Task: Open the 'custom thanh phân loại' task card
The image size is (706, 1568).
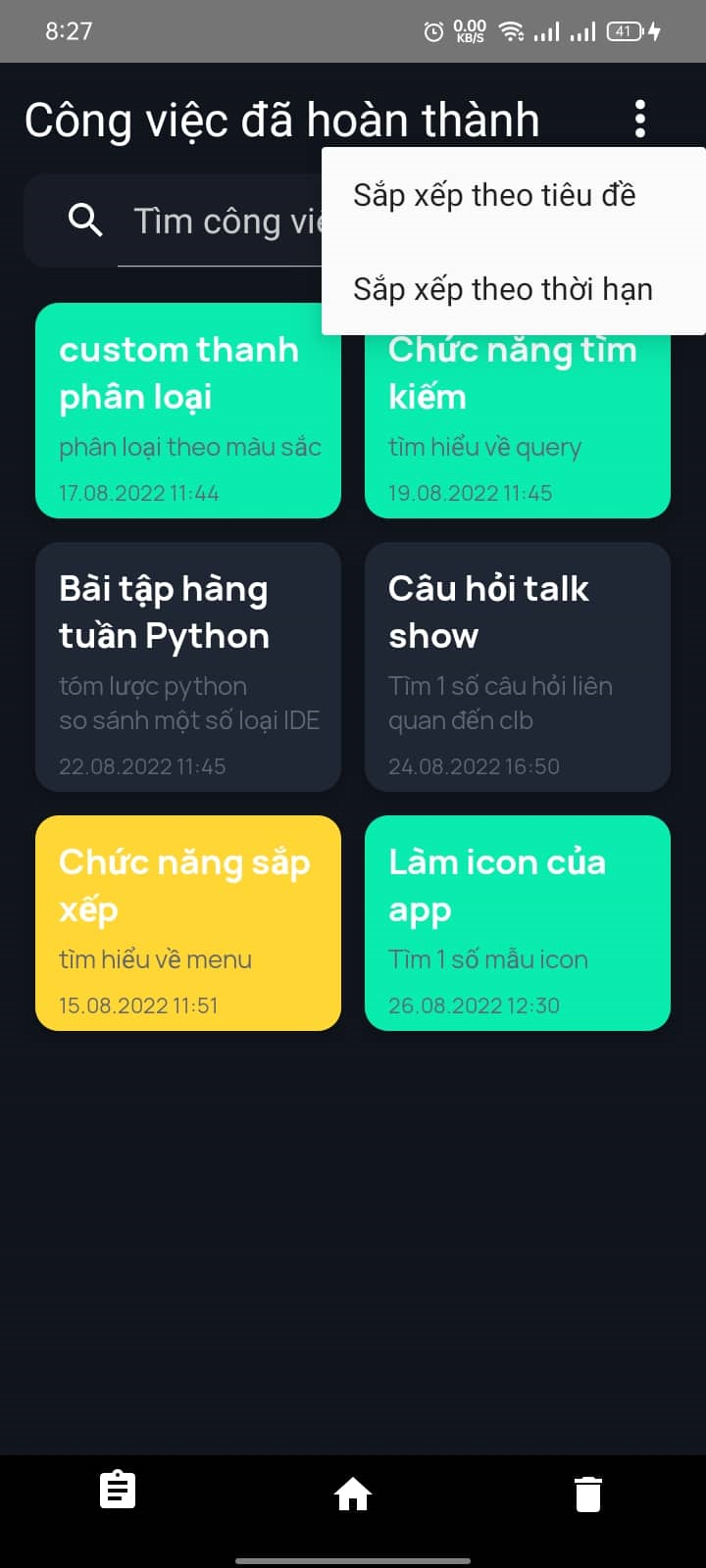Action: 187,412
